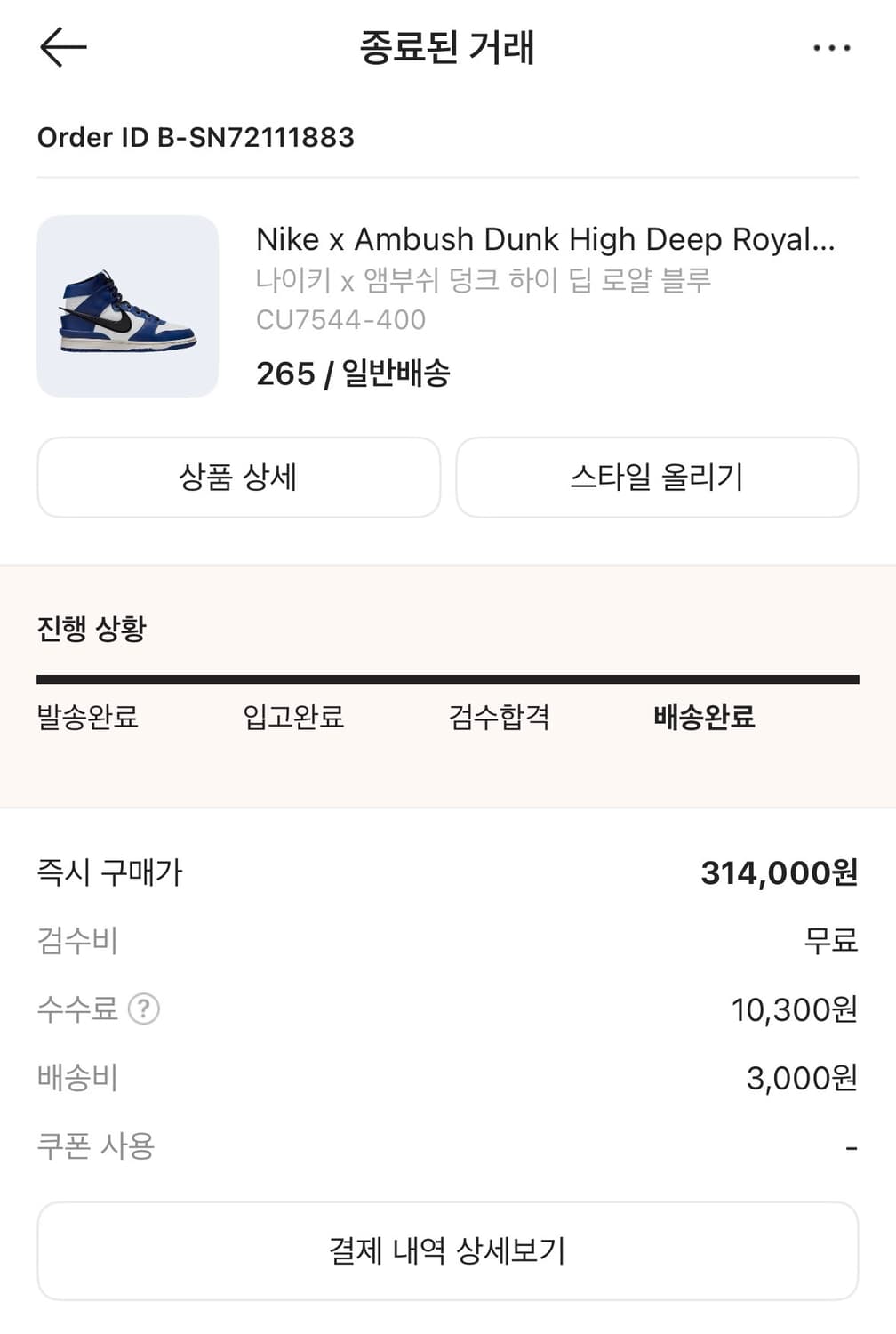The image size is (896, 1334).
Task: Click the 검수합격 status label
Action: tap(500, 717)
